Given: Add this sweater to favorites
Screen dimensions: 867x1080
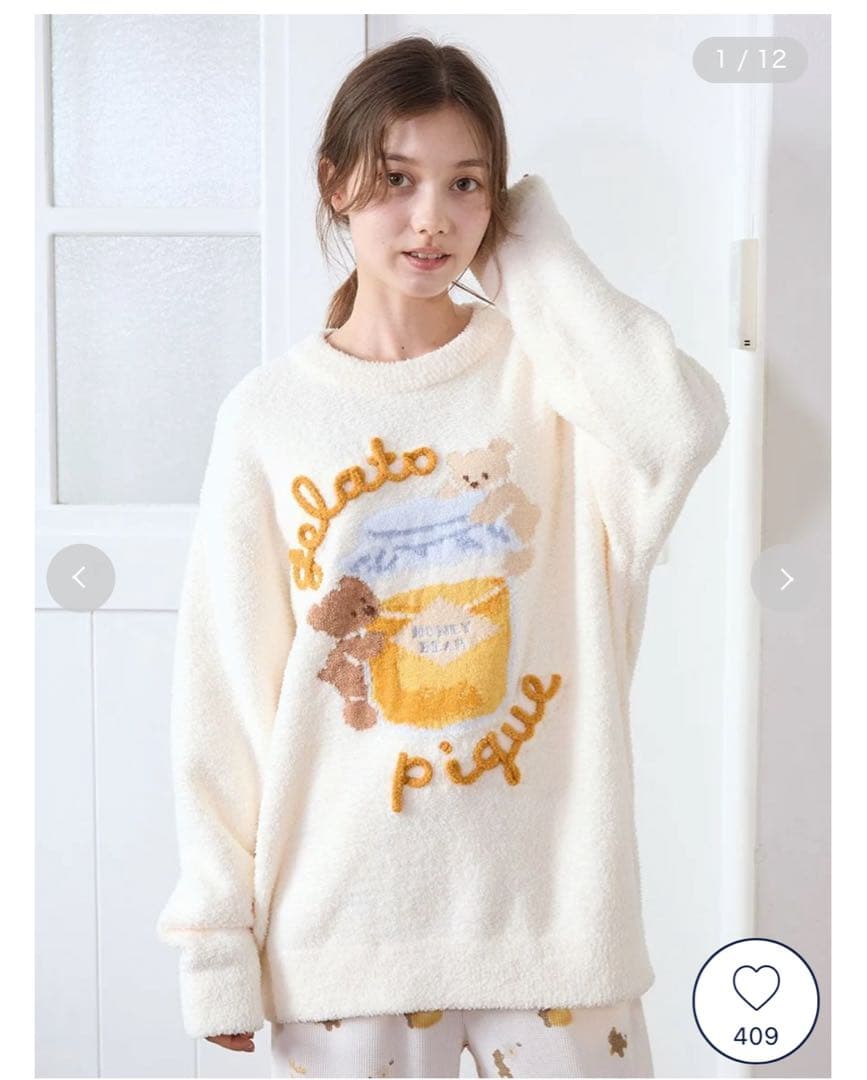Looking at the screenshot, I should pyautogui.click(x=756, y=989).
